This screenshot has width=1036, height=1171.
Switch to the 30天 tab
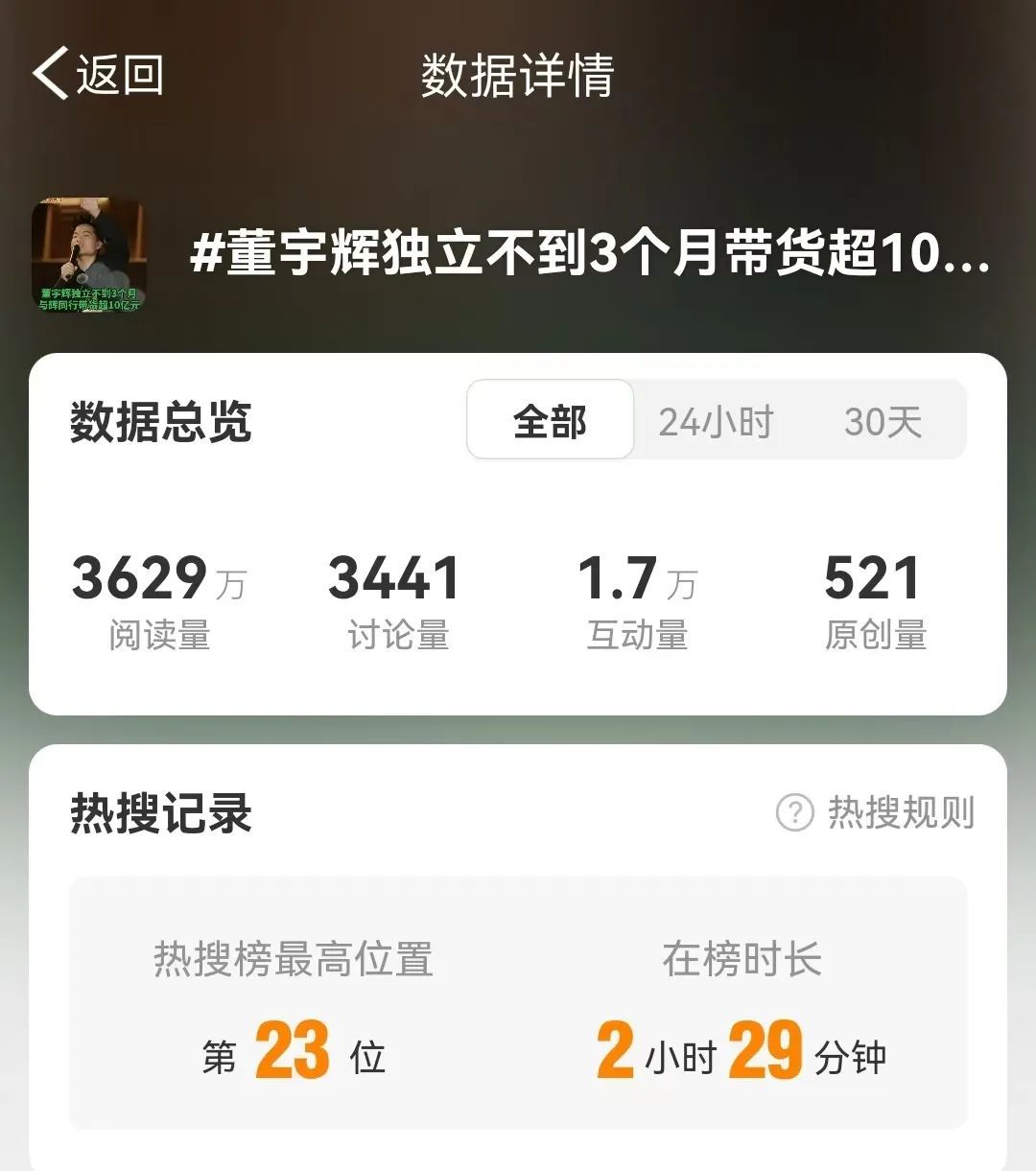883,421
